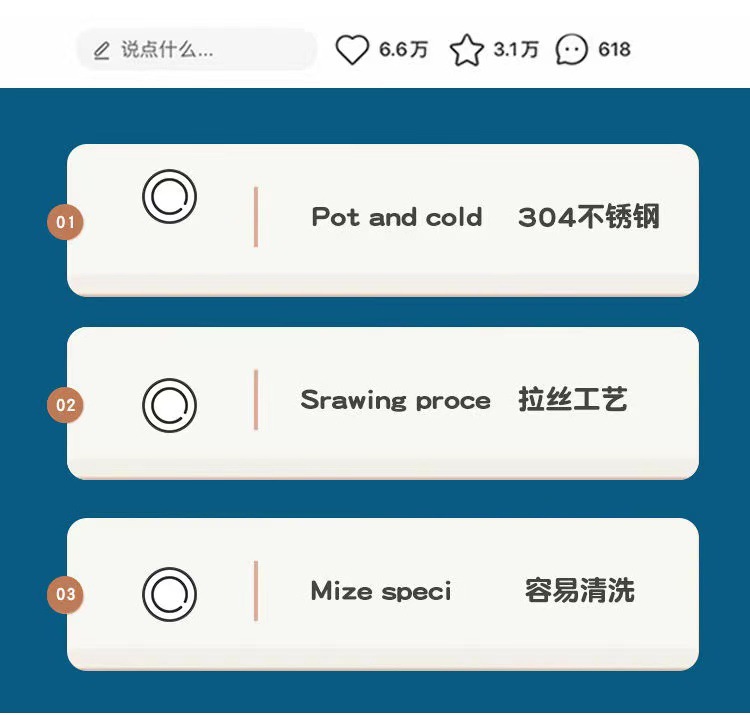
Task: Like this post with the heart icon
Action: pyautogui.click(x=351, y=49)
